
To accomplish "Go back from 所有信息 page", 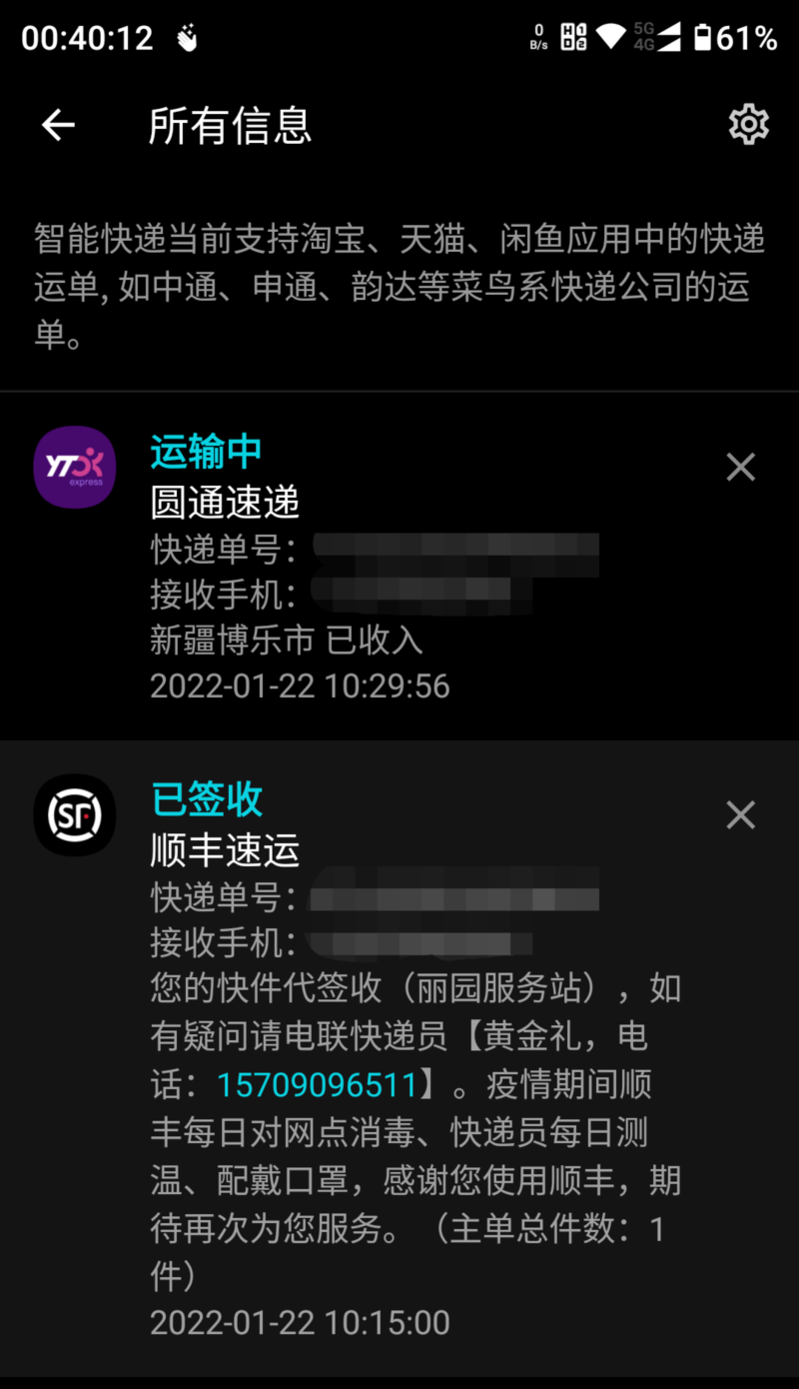I will pos(58,125).
